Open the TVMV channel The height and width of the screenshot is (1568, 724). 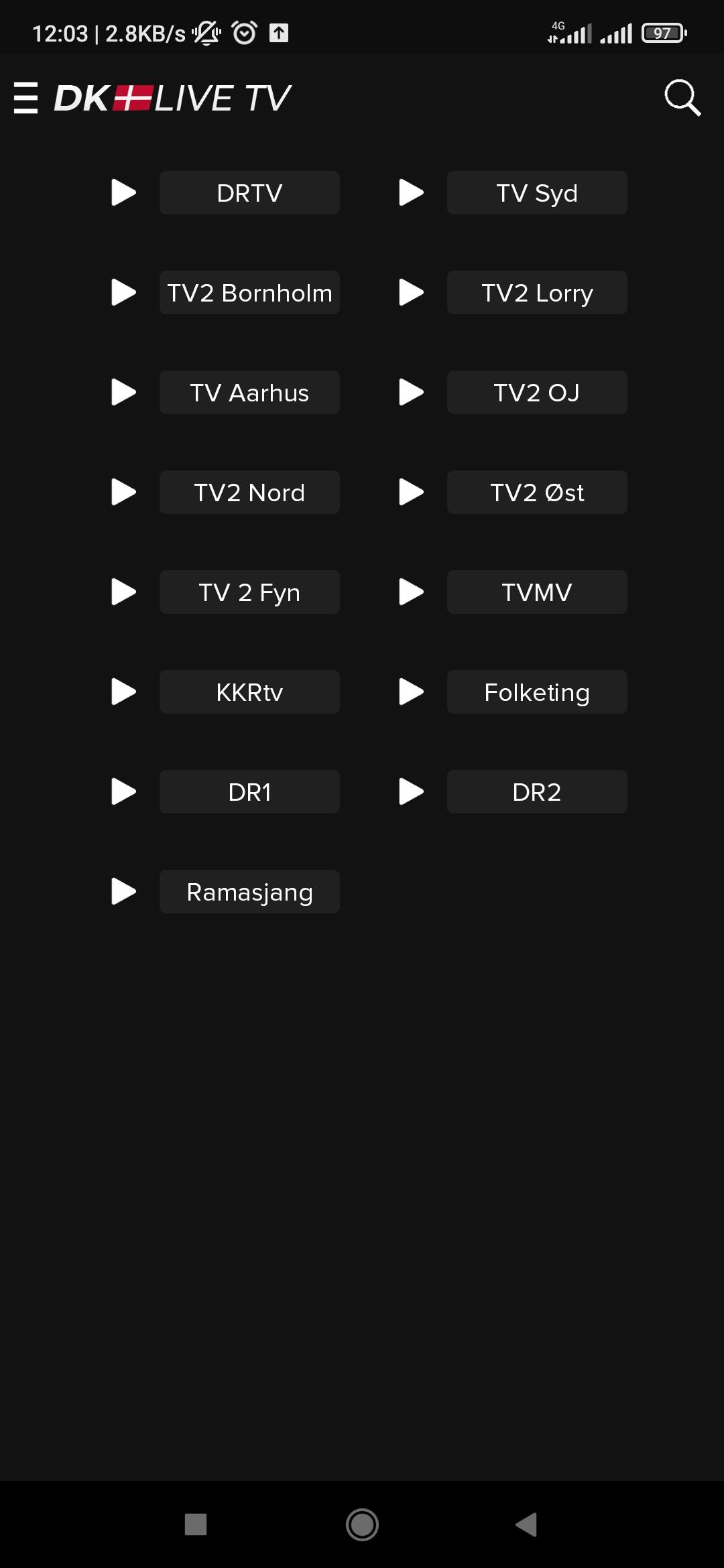536,592
